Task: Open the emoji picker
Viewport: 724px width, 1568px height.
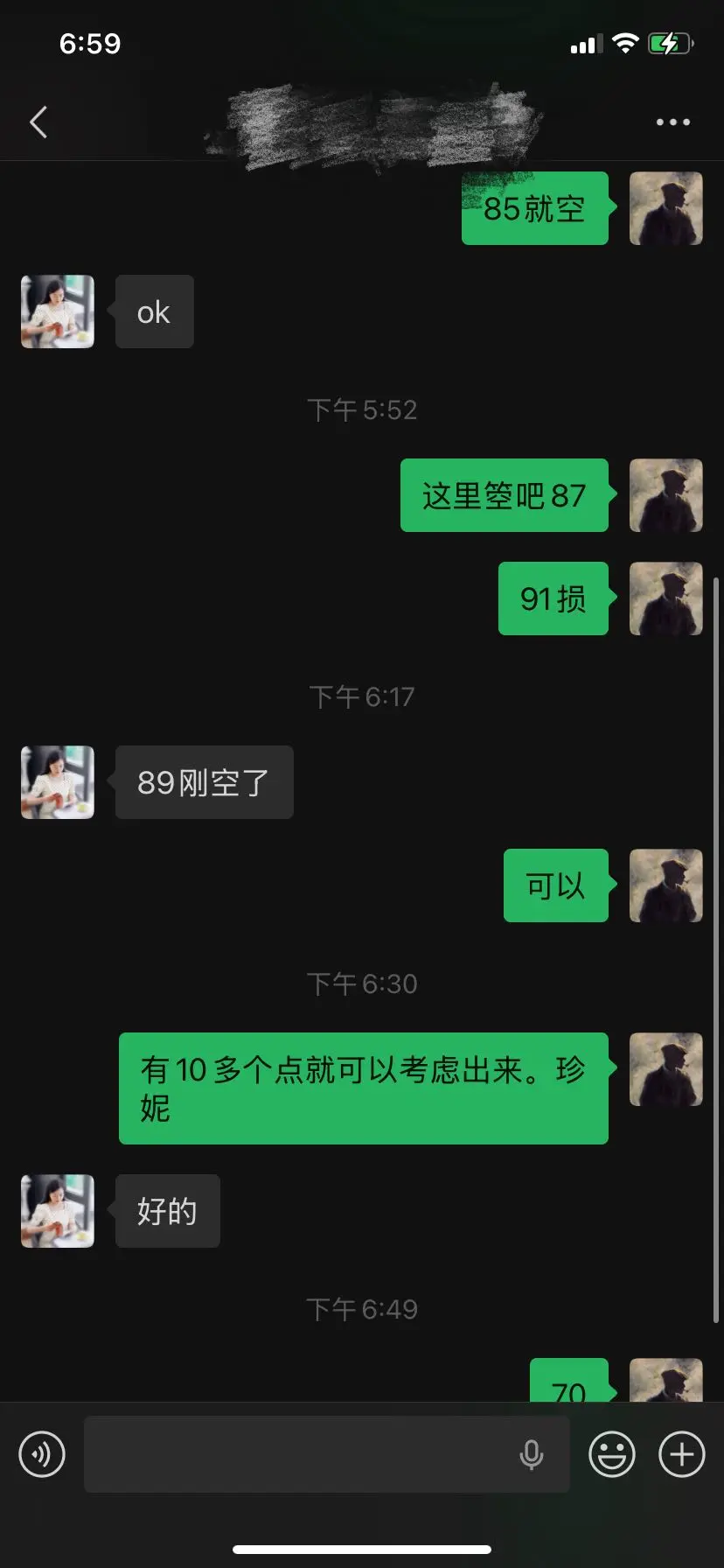Action: 612,1453
